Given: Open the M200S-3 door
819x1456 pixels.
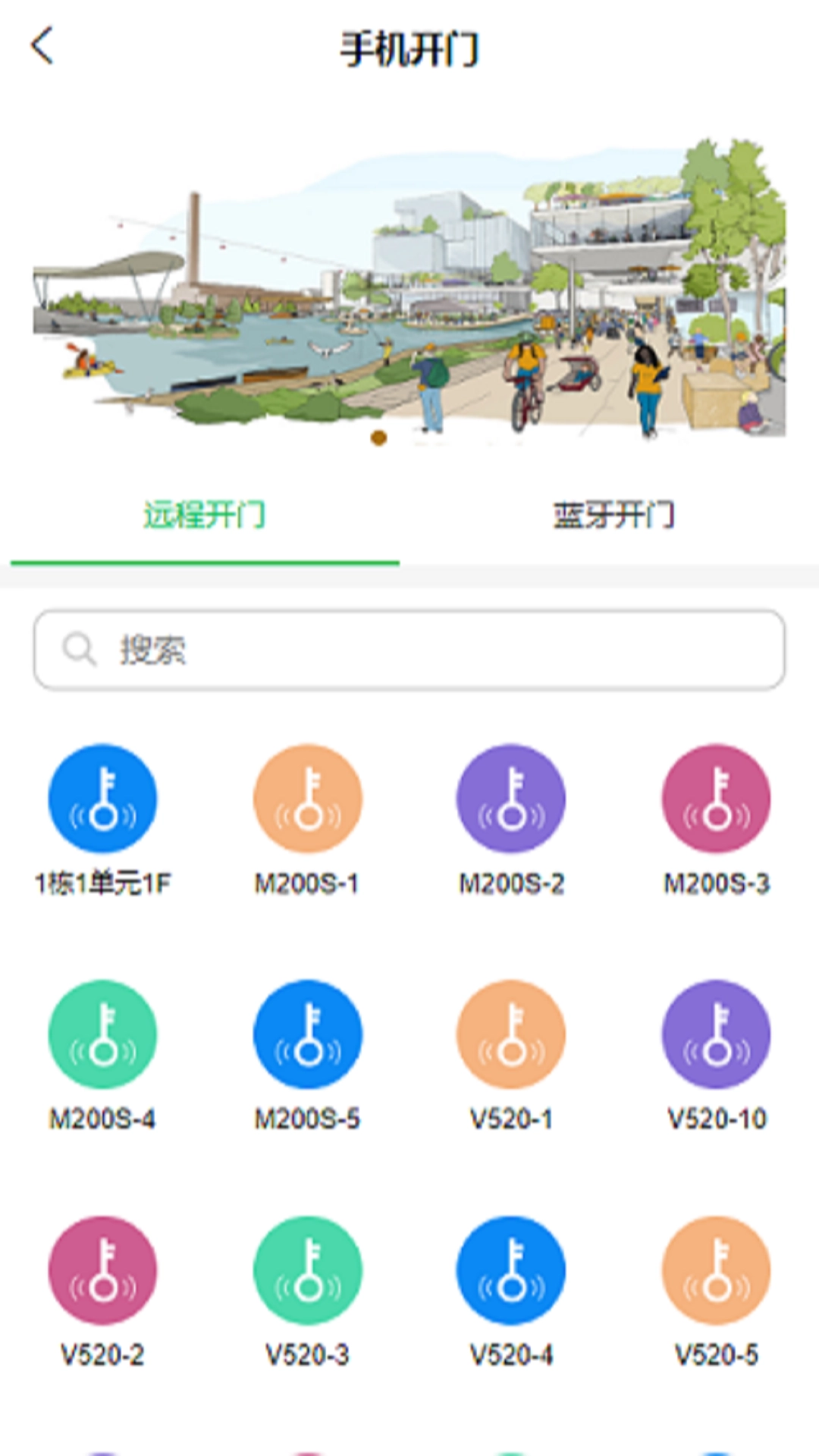Looking at the screenshot, I should pos(716,799).
